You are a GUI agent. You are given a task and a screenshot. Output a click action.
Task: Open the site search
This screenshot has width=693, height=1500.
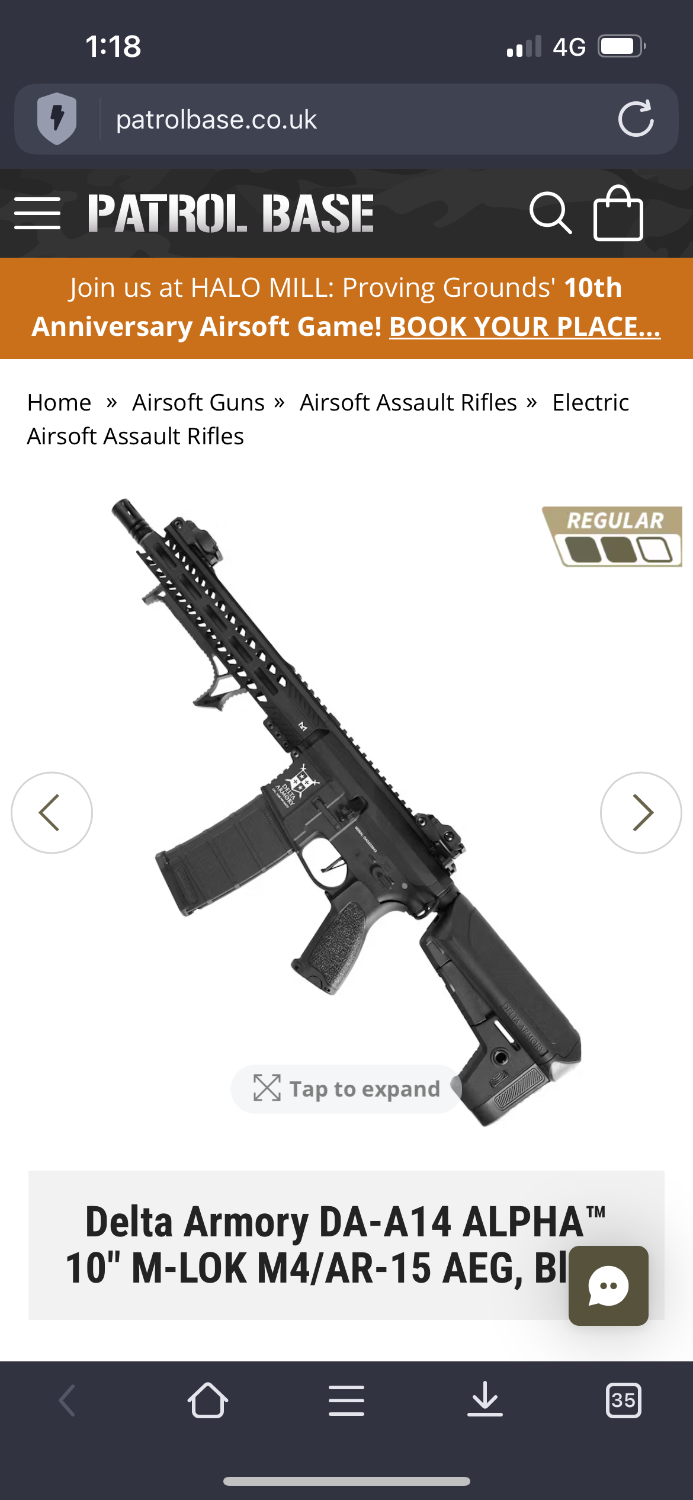click(x=550, y=213)
